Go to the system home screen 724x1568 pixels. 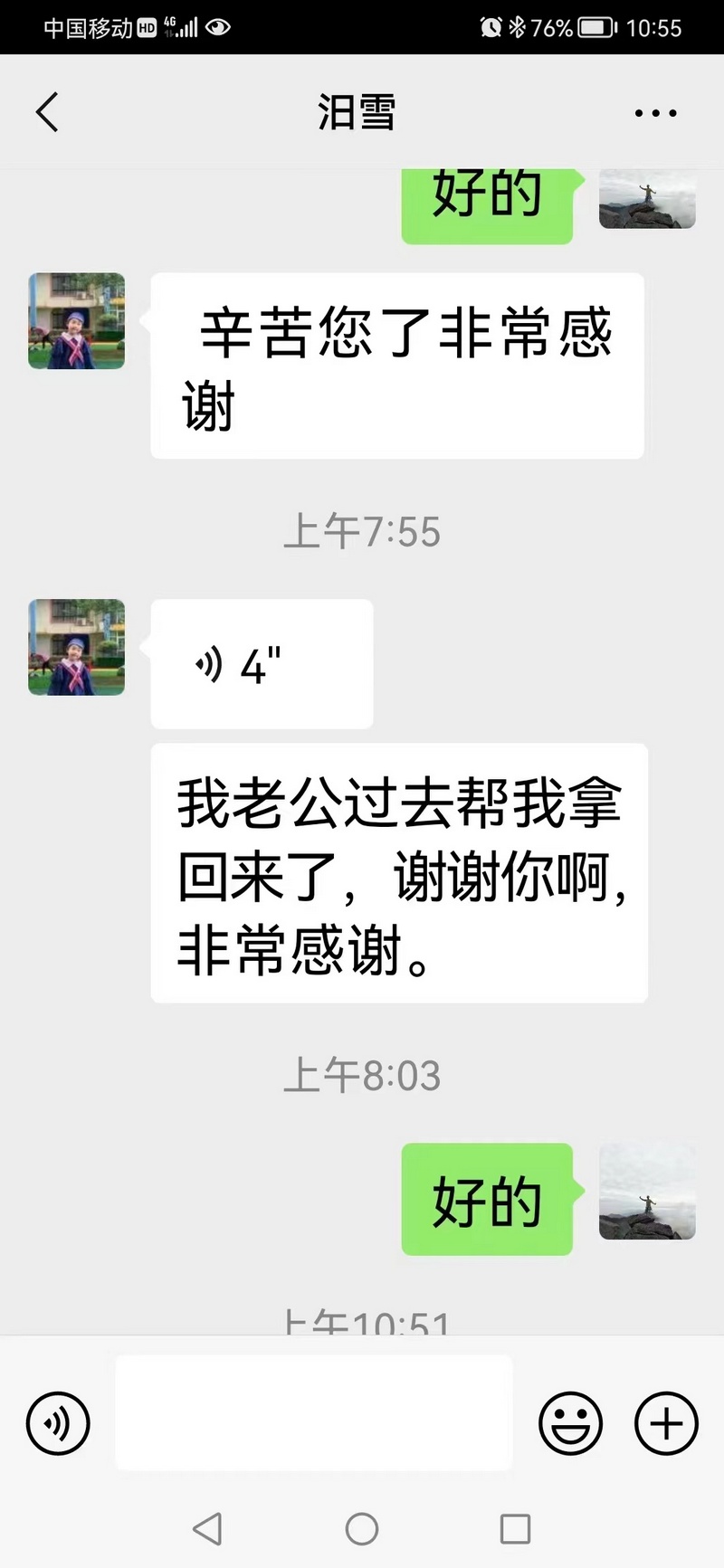pos(362,1529)
